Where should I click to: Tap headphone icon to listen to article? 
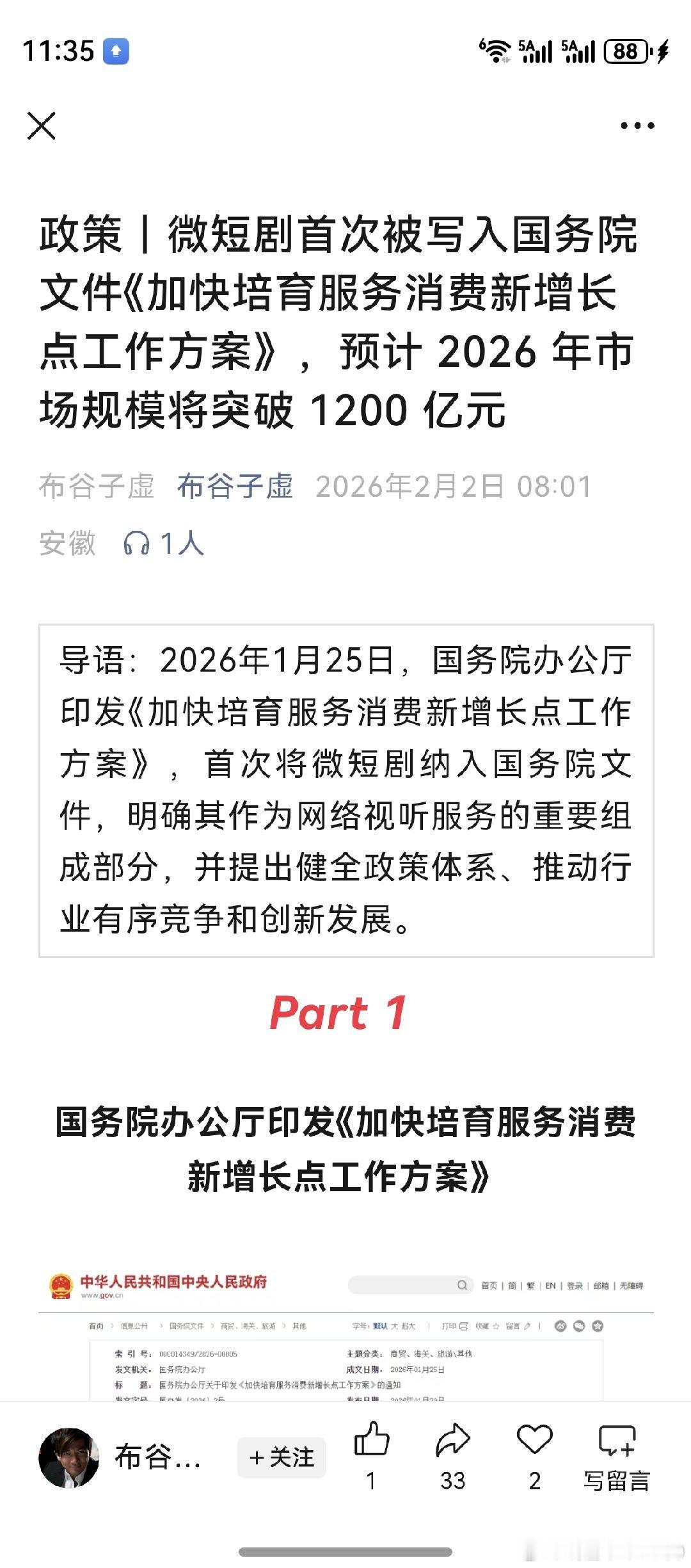click(x=136, y=544)
